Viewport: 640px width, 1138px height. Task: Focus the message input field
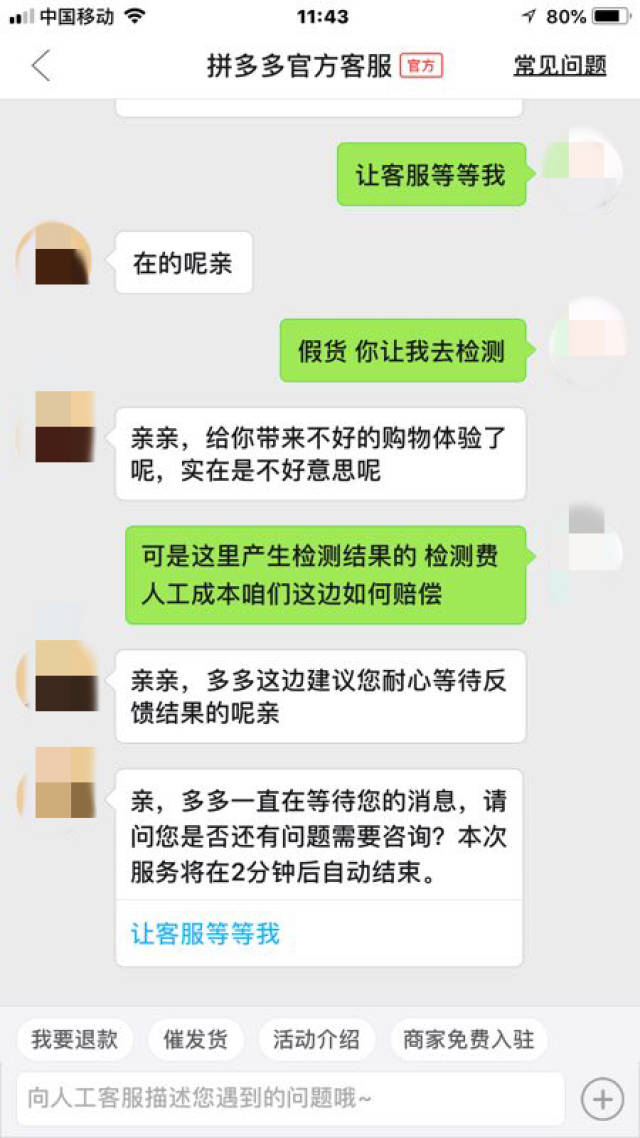[x=290, y=1099]
